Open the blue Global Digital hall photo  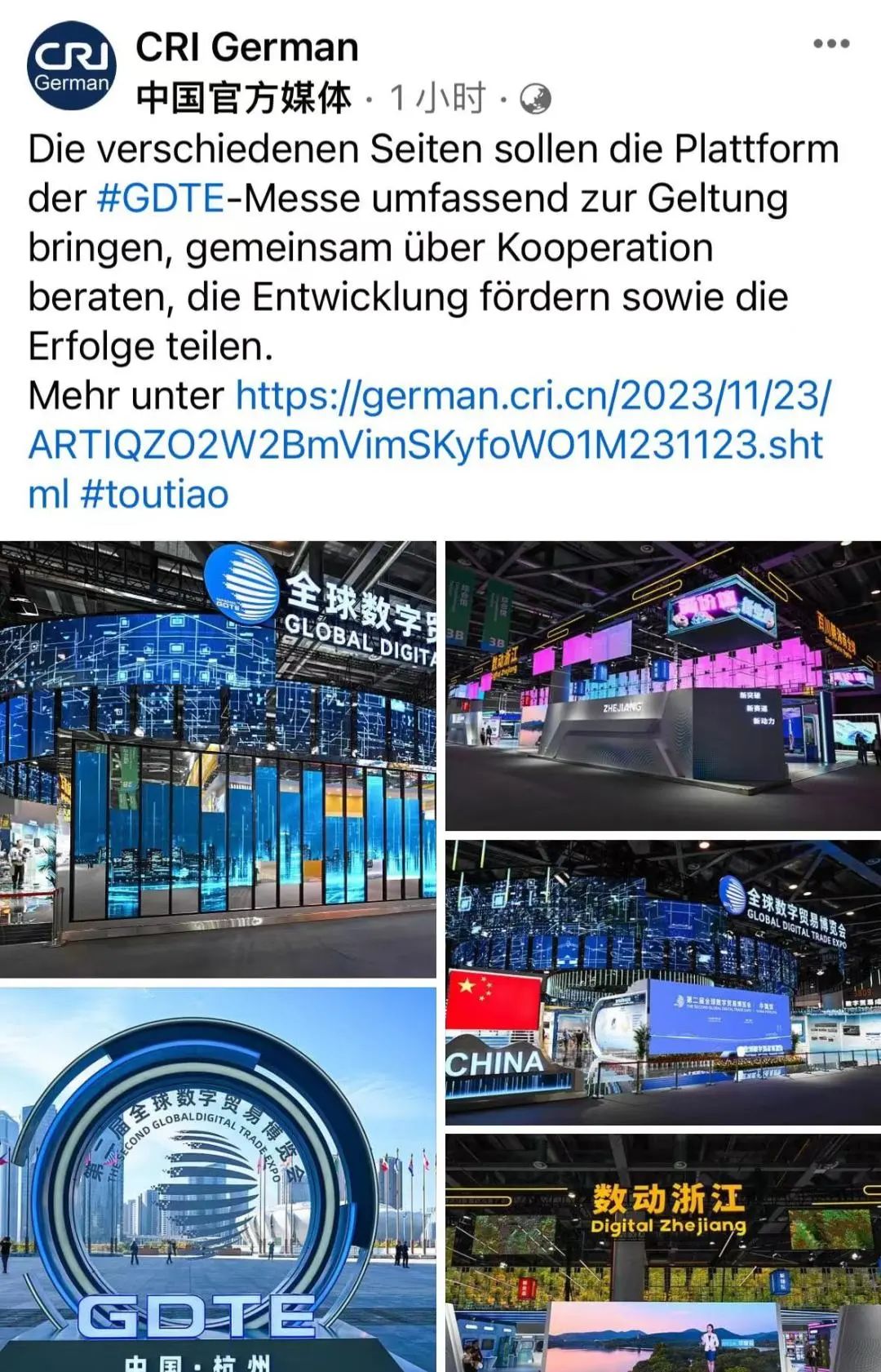[218, 759]
